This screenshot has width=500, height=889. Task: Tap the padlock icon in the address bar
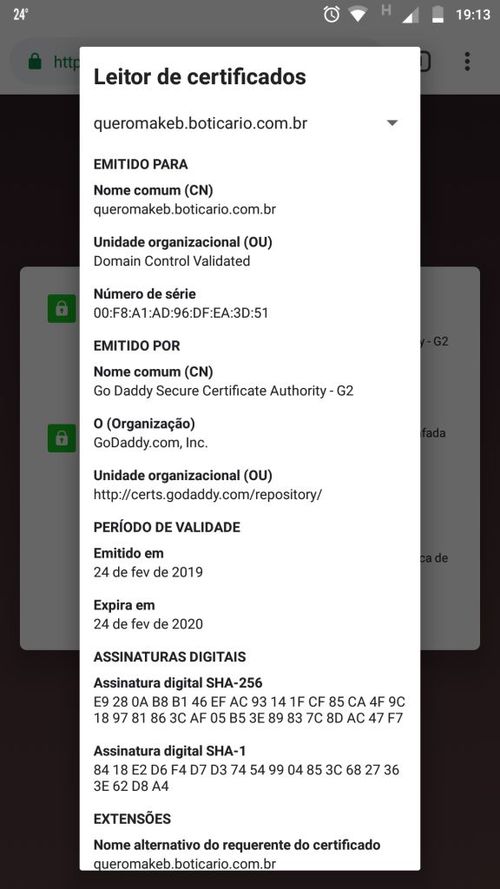tap(35, 61)
